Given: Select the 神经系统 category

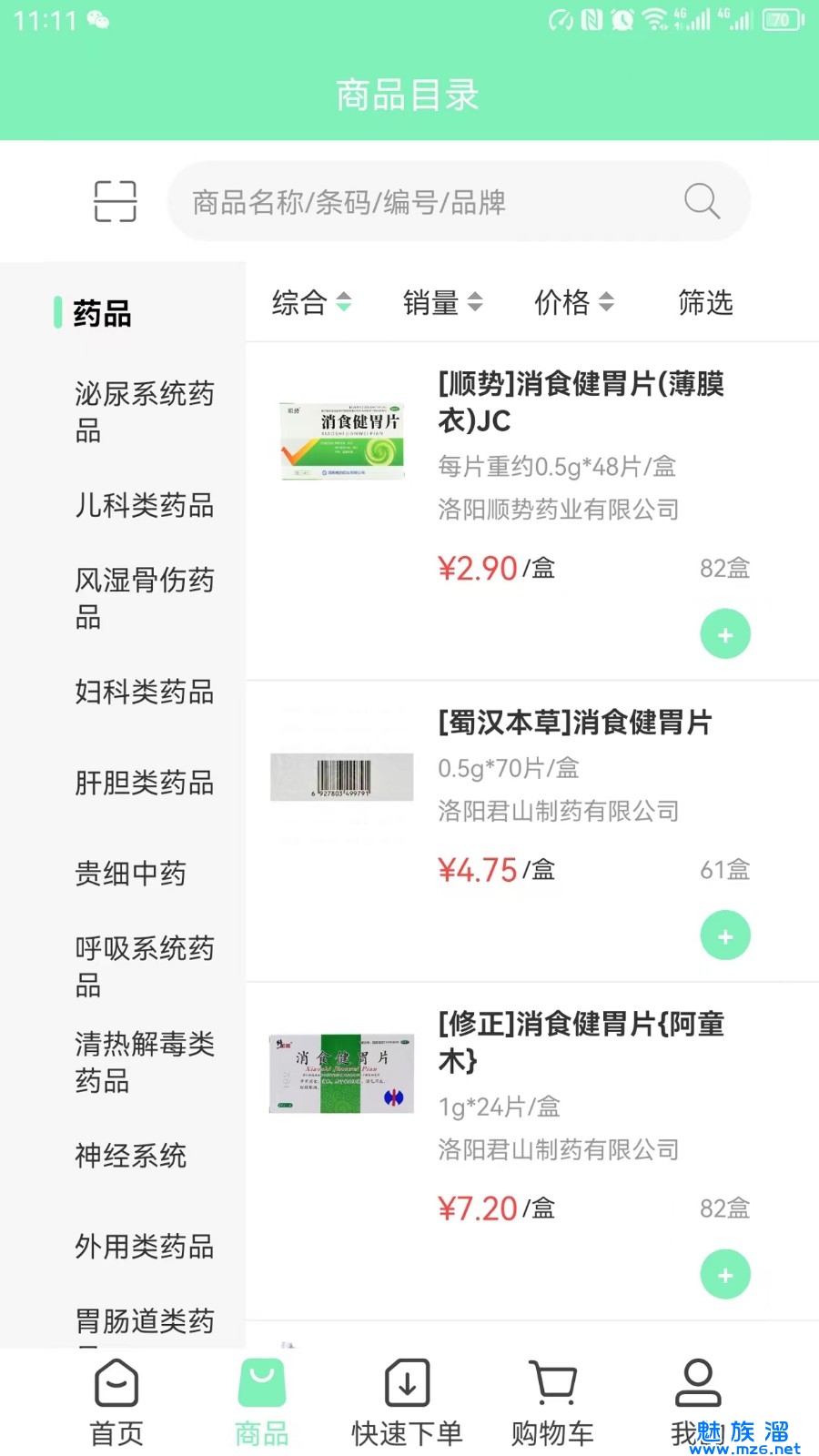Looking at the screenshot, I should [130, 1156].
